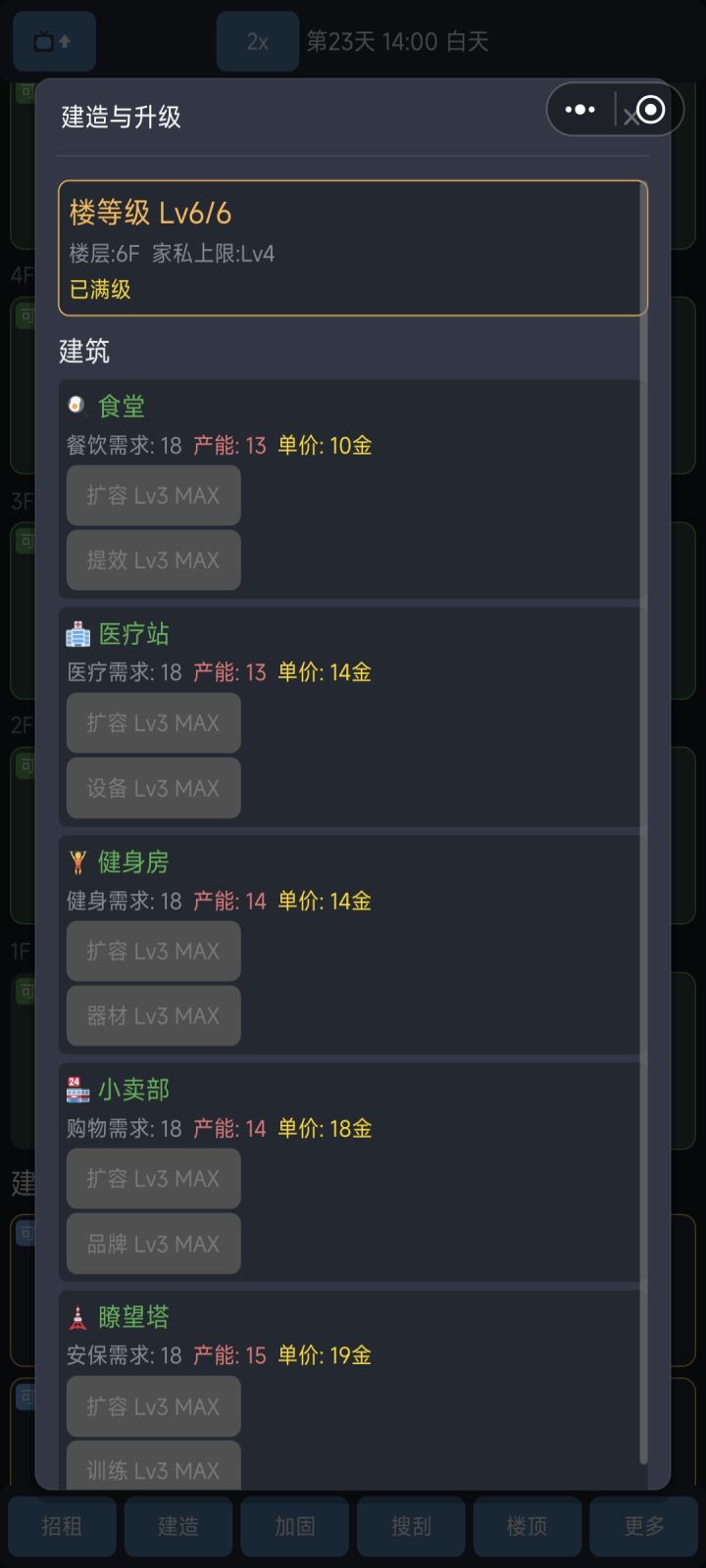The image size is (706, 1568).
Task: Switch to the 建造 tab
Action: pyautogui.click(x=177, y=1526)
